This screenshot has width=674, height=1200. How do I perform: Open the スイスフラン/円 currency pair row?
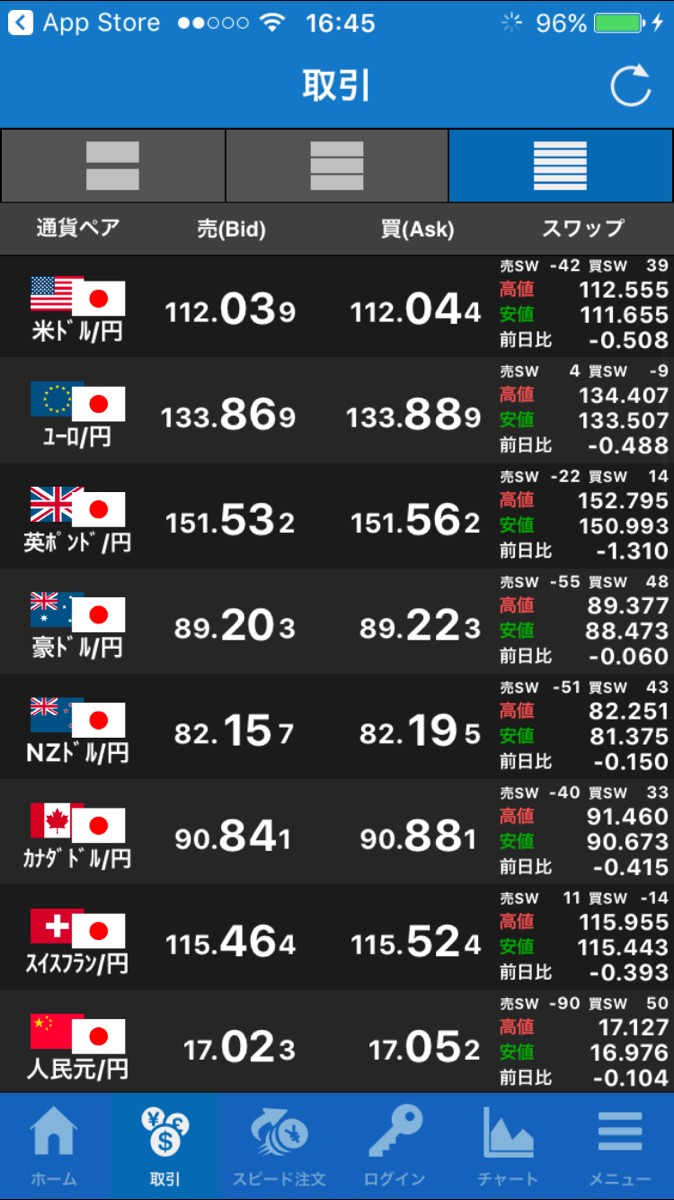coord(78,943)
